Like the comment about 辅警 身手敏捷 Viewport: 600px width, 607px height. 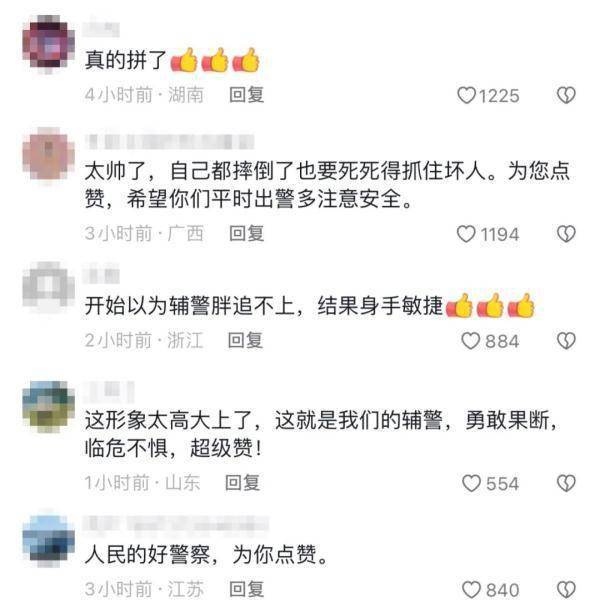(471, 341)
